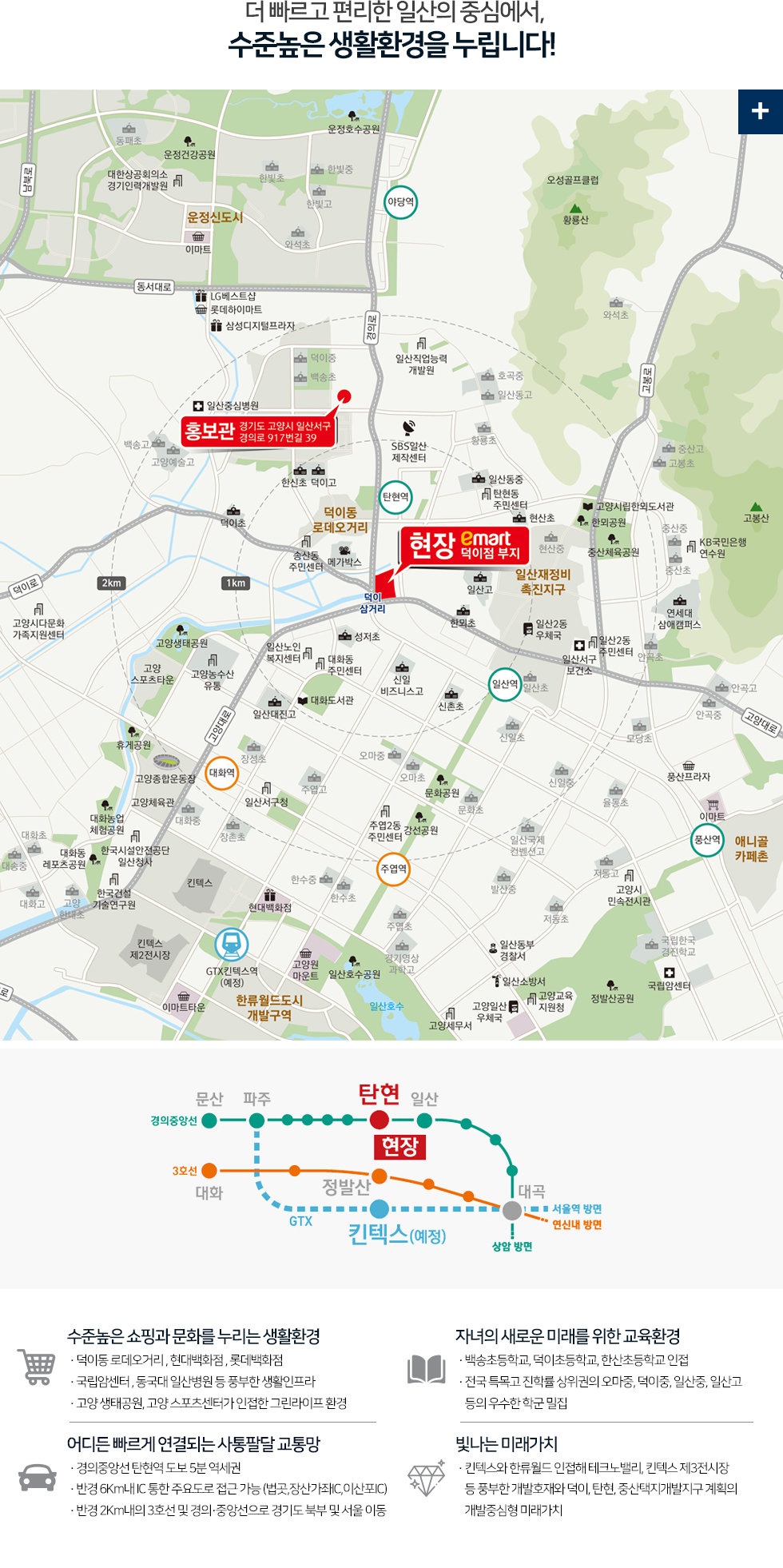783x1568 pixels.
Task: Tap the plus button to enlarge map
Action: [760, 111]
